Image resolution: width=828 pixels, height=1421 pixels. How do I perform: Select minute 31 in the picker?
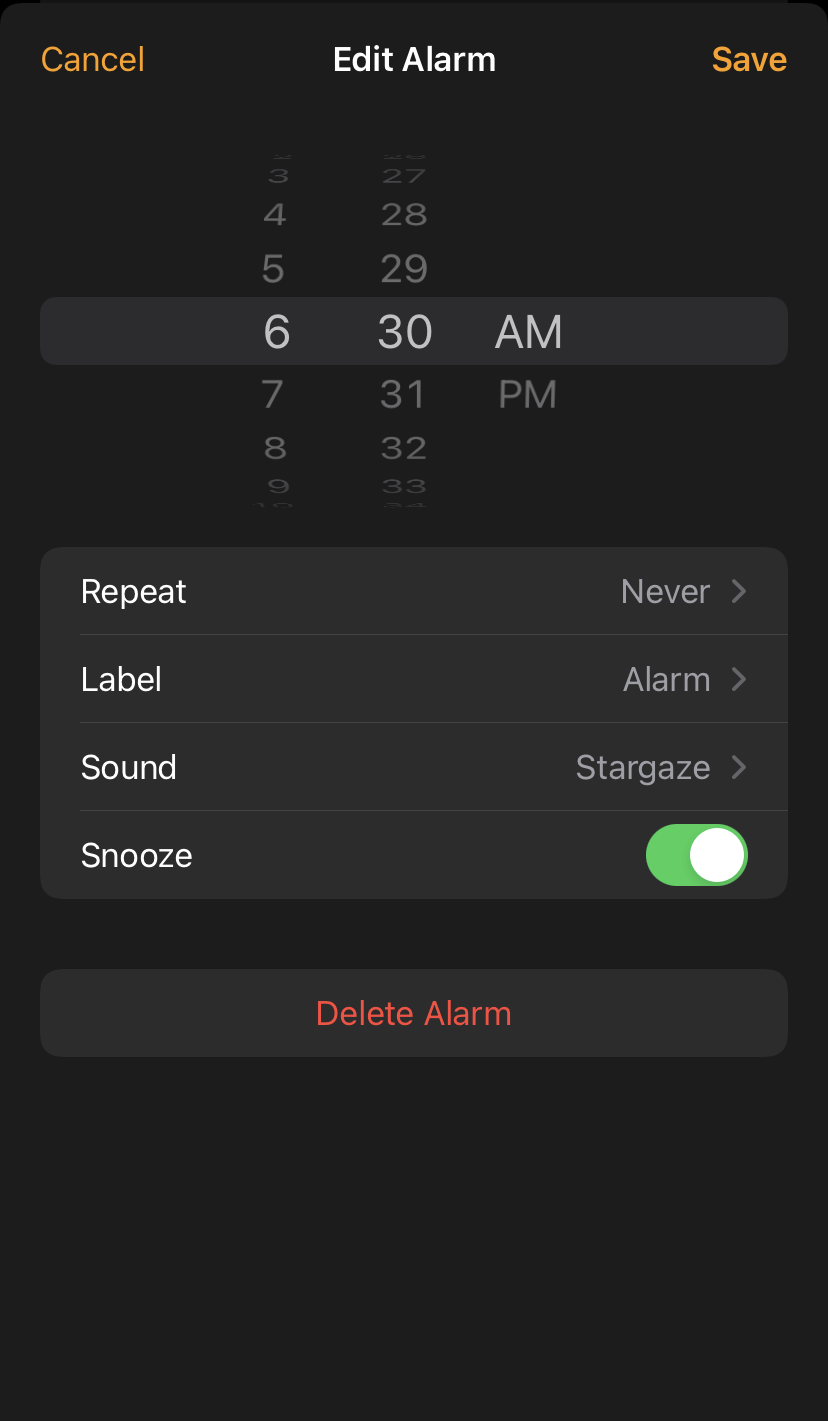[404, 395]
